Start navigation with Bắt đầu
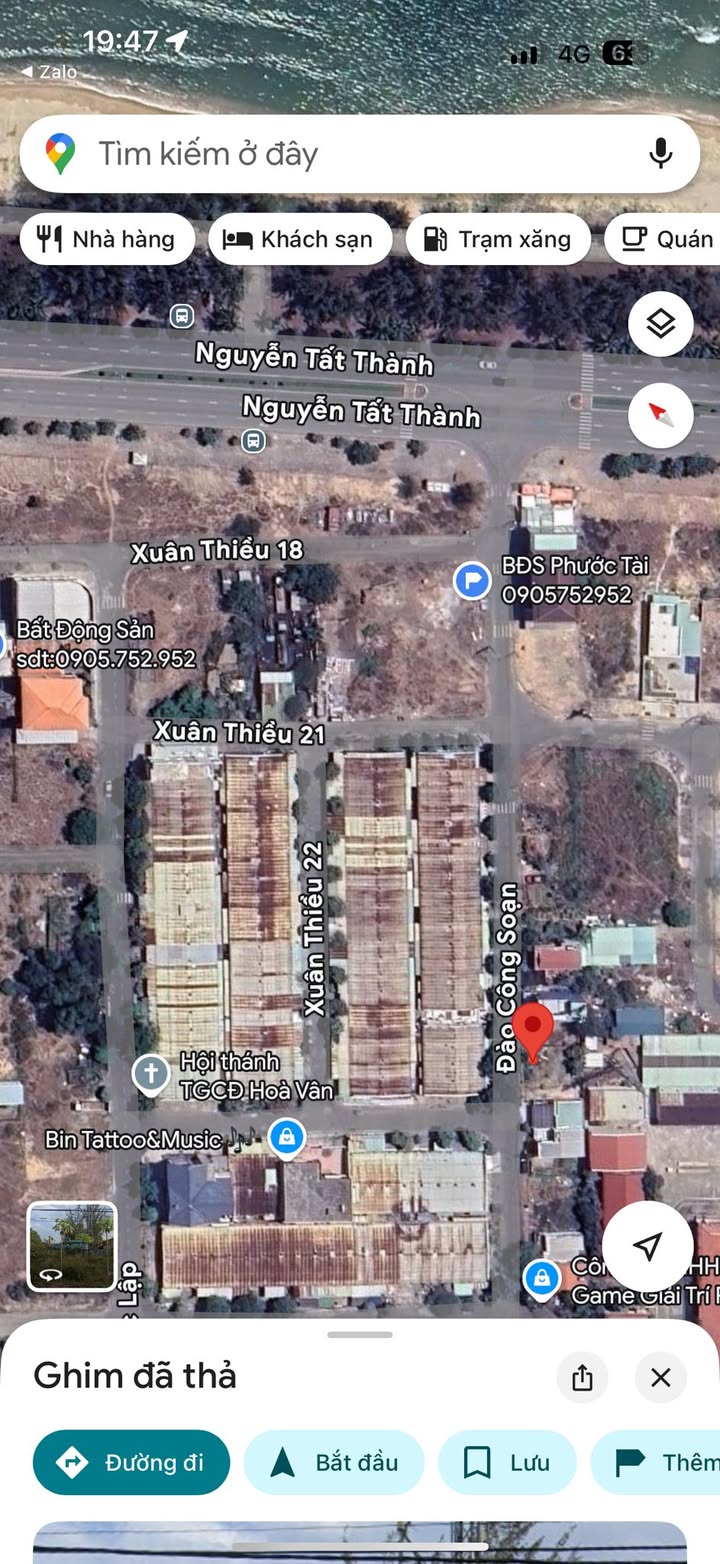Image resolution: width=720 pixels, height=1564 pixels. point(334,1462)
